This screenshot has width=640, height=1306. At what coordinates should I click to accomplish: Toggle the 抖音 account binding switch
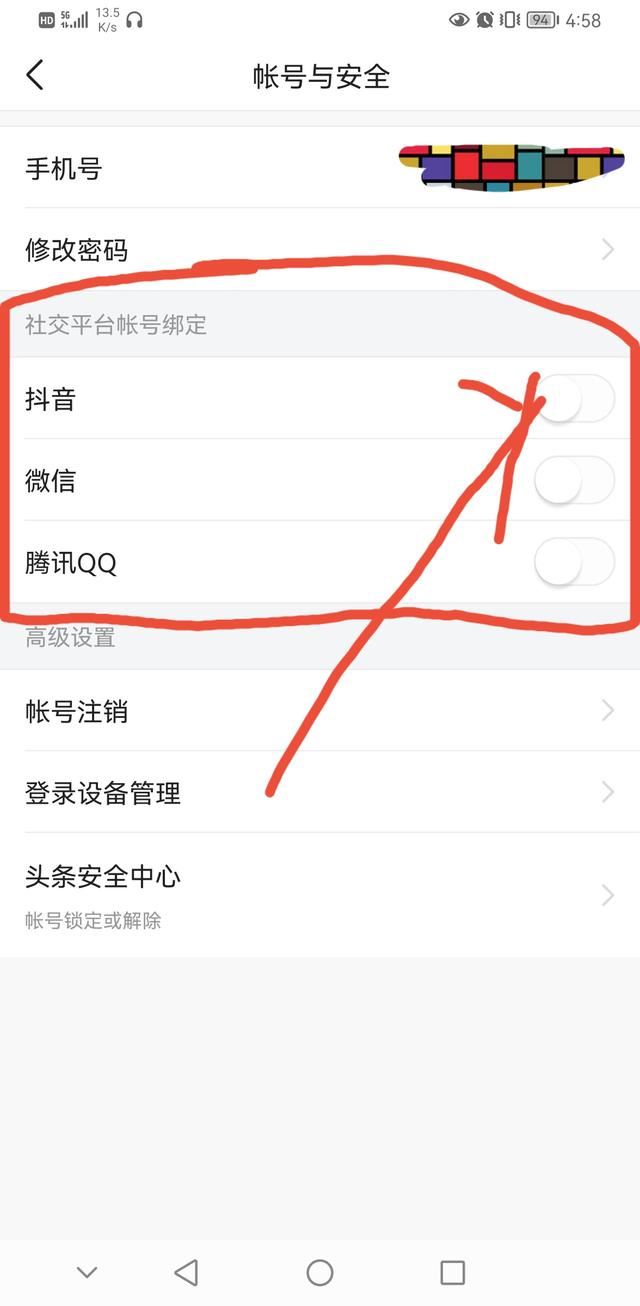tap(574, 399)
